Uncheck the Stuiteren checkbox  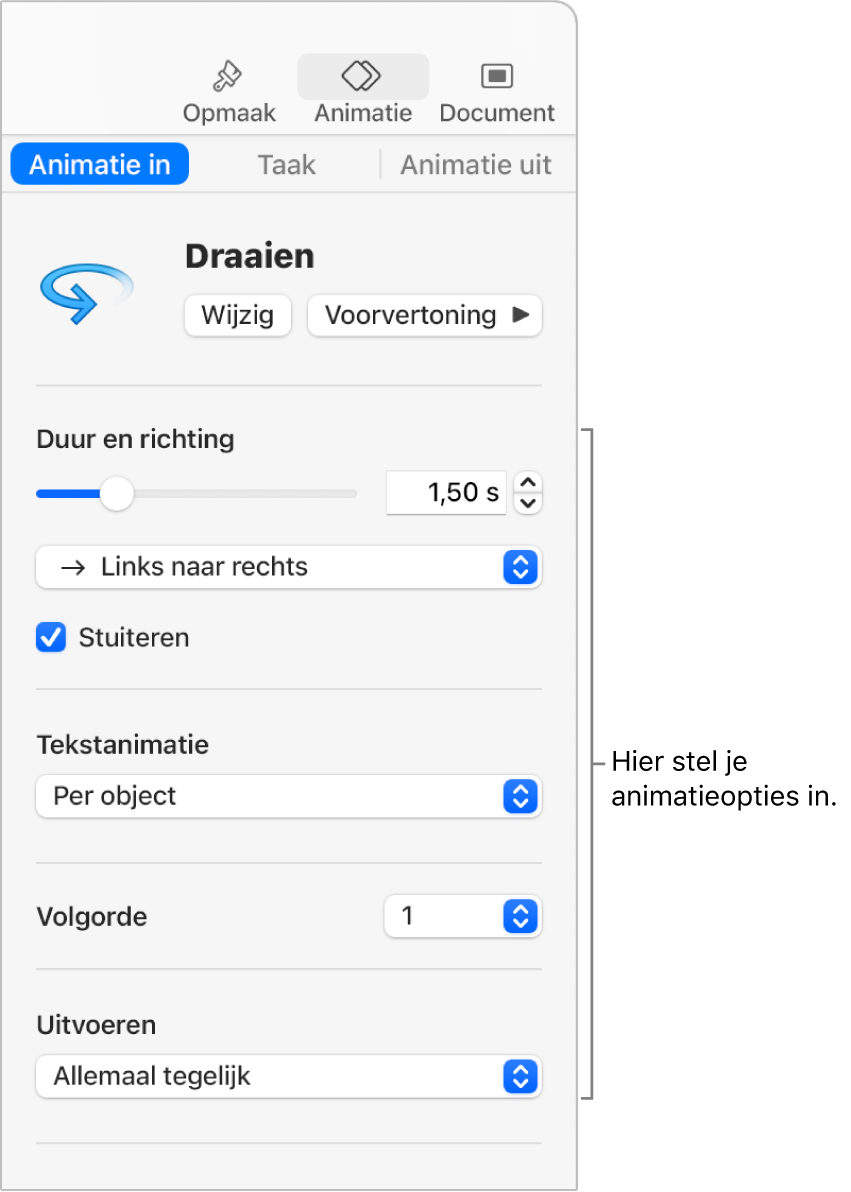coord(51,638)
